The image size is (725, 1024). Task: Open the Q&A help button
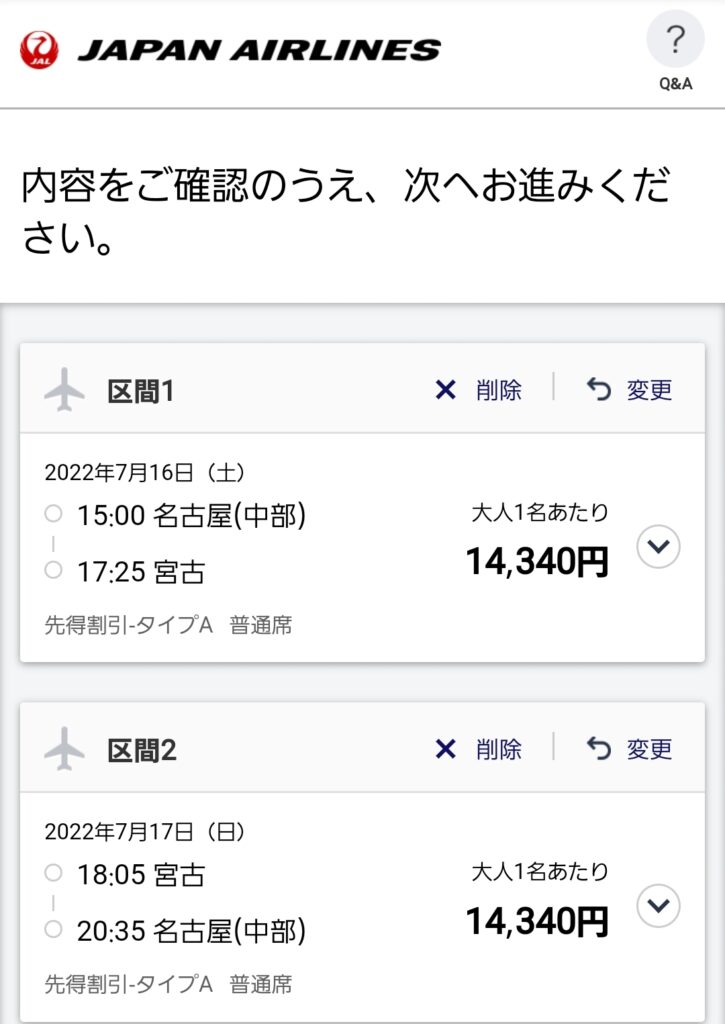click(x=675, y=52)
